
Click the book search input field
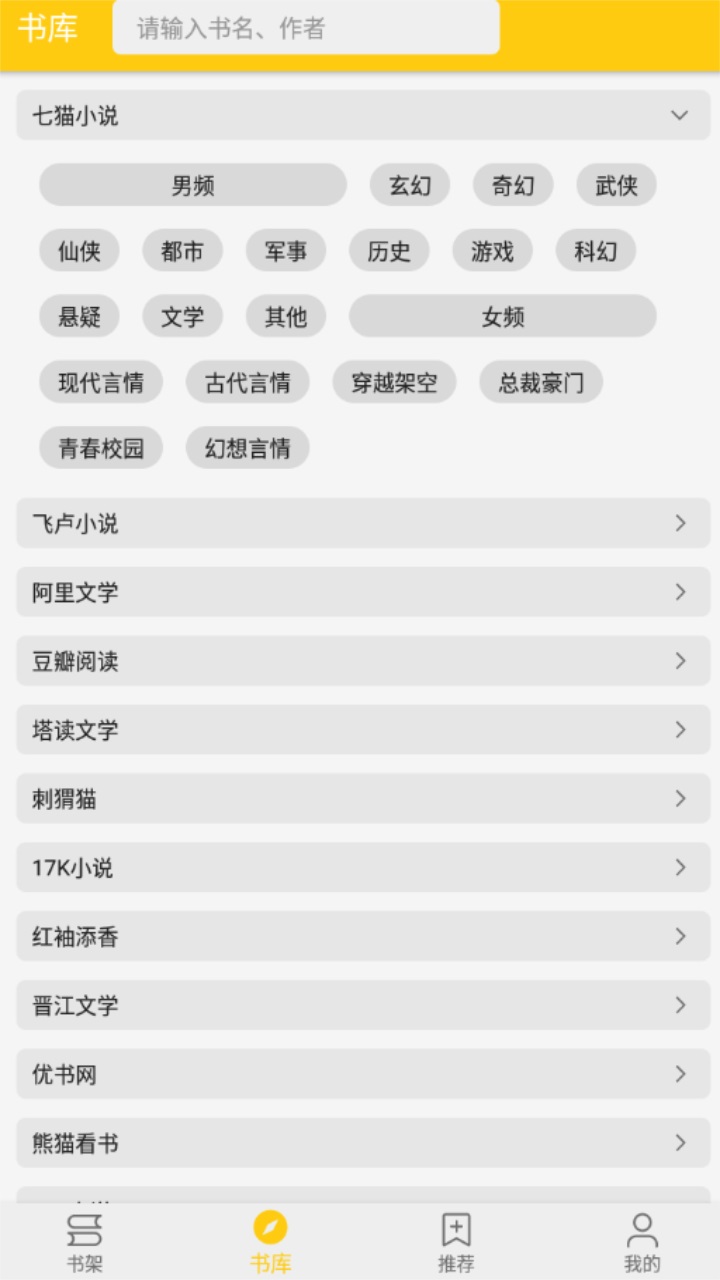306,28
